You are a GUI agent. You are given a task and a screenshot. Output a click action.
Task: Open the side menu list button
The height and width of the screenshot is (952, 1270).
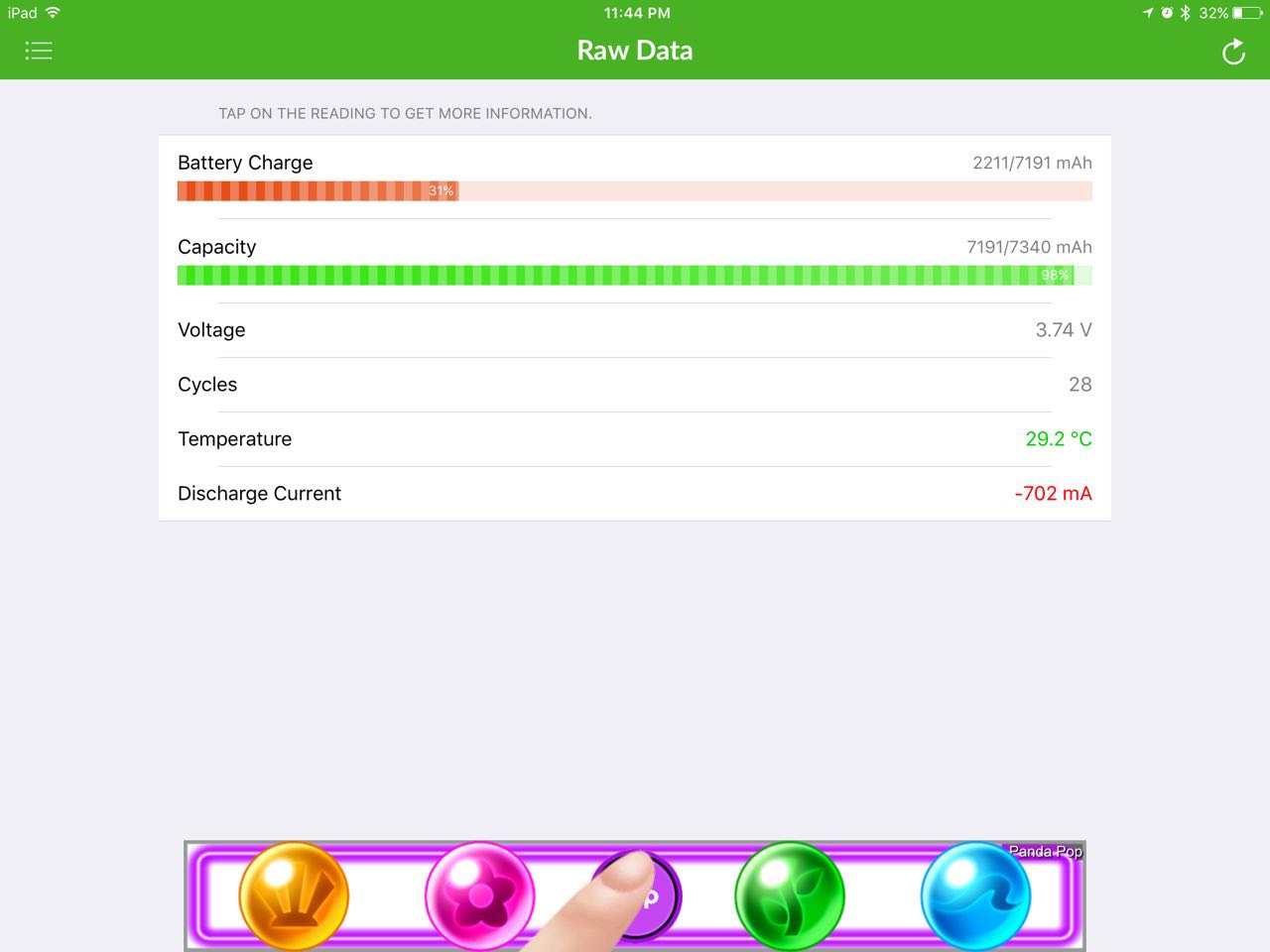39,51
